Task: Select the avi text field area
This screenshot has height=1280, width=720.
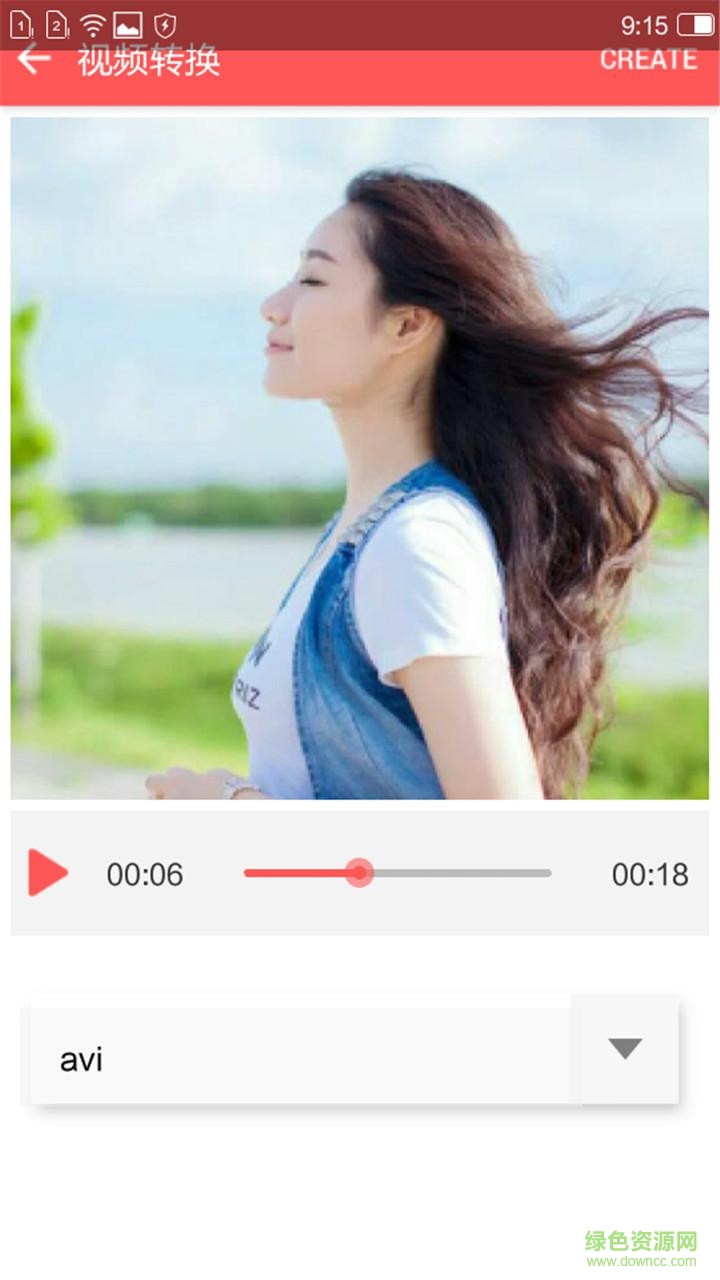Action: coord(200,1057)
